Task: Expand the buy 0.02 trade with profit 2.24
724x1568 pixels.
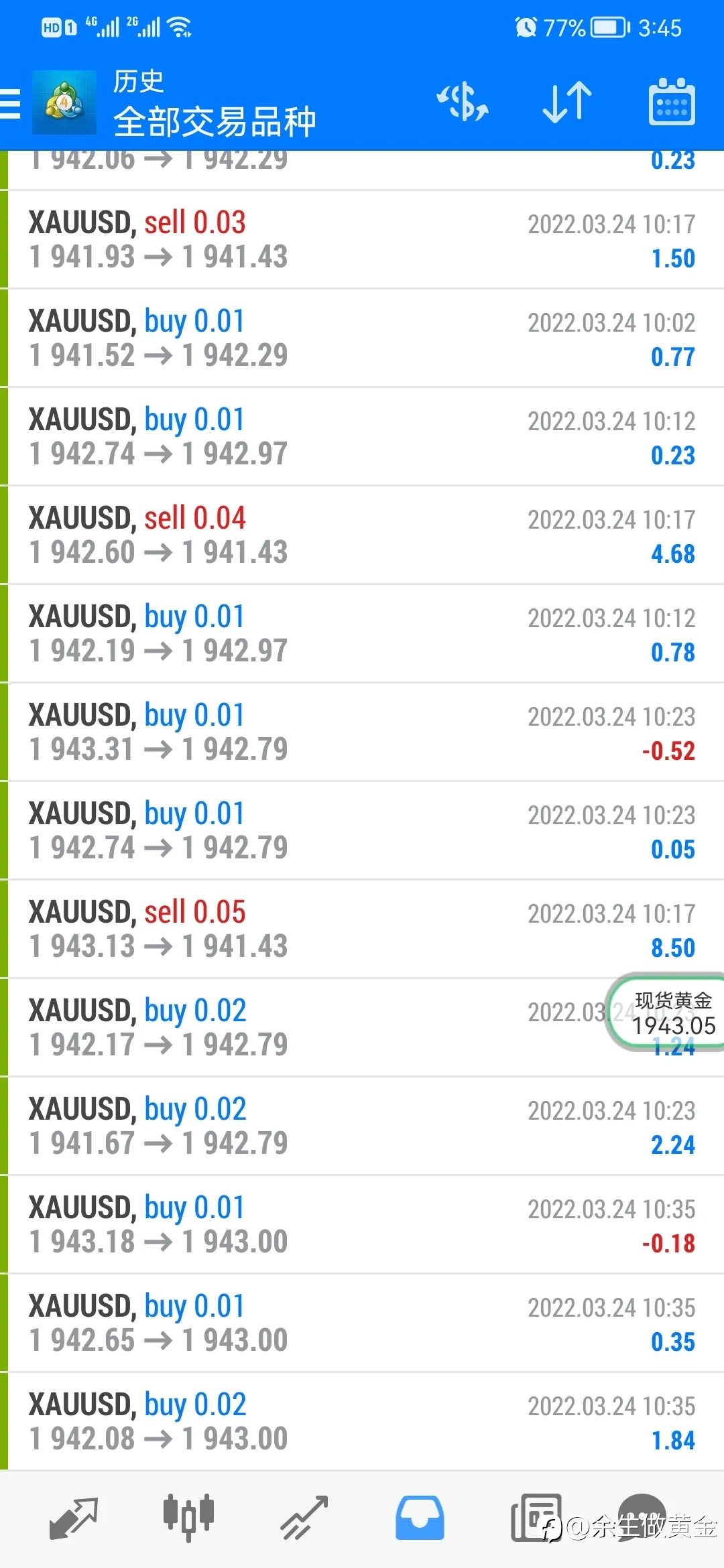Action: [x=362, y=1126]
